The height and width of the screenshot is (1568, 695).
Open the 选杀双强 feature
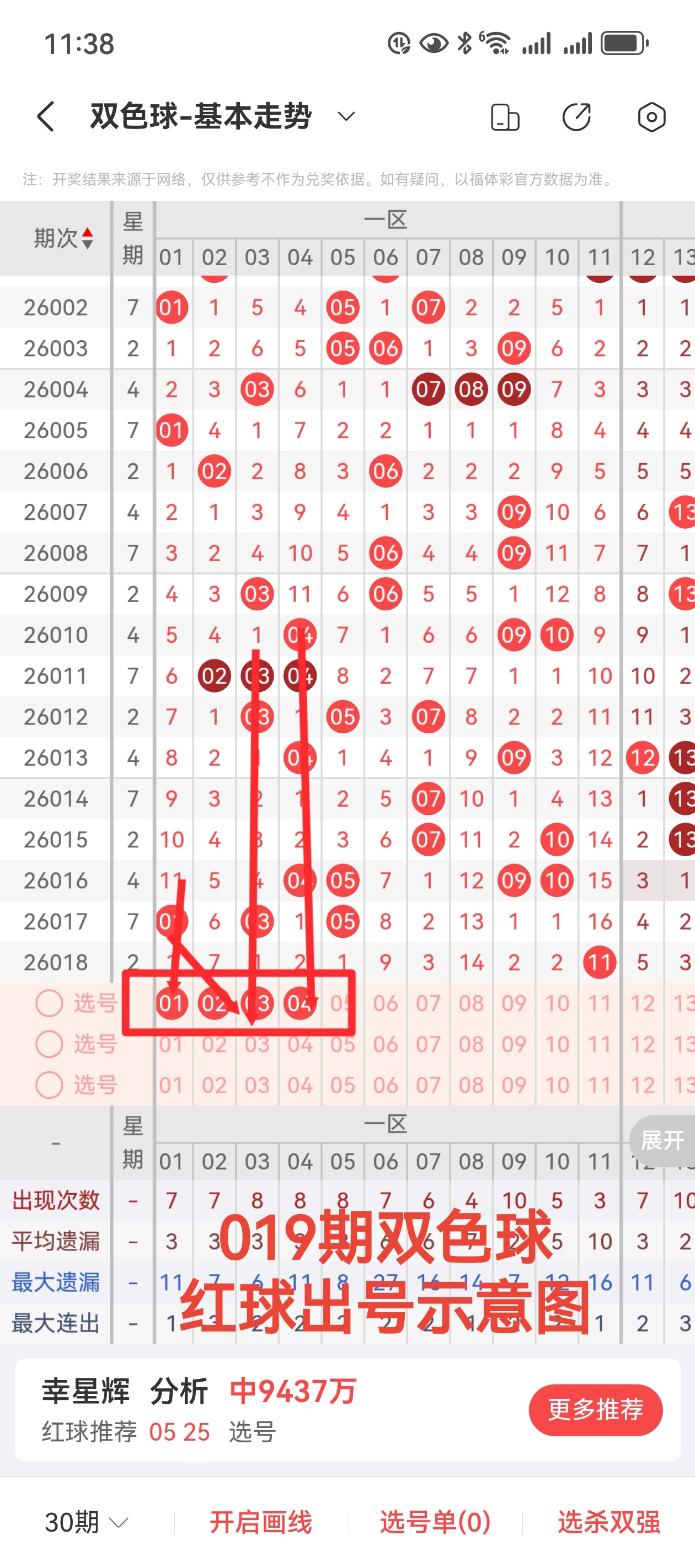point(608,1522)
